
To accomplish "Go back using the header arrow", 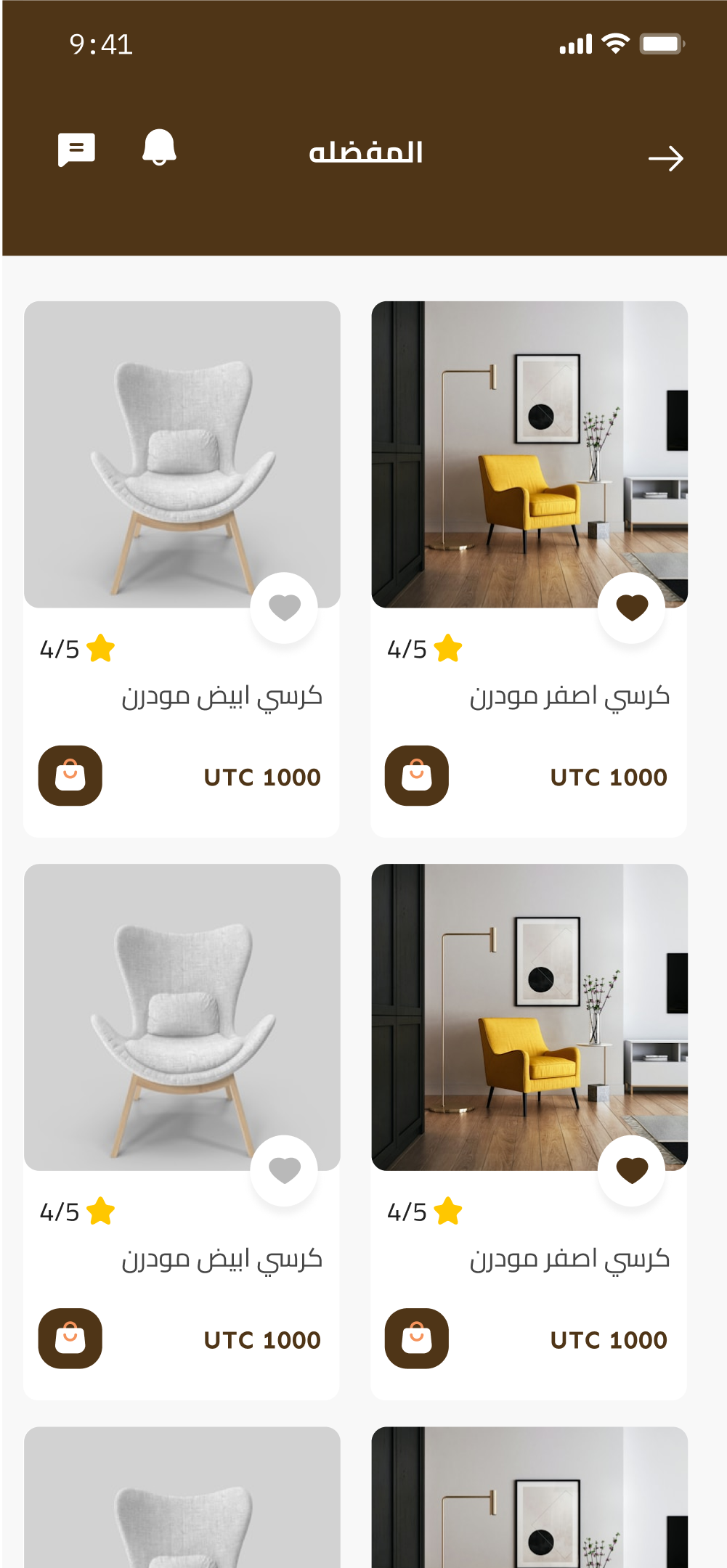I will (665, 158).
